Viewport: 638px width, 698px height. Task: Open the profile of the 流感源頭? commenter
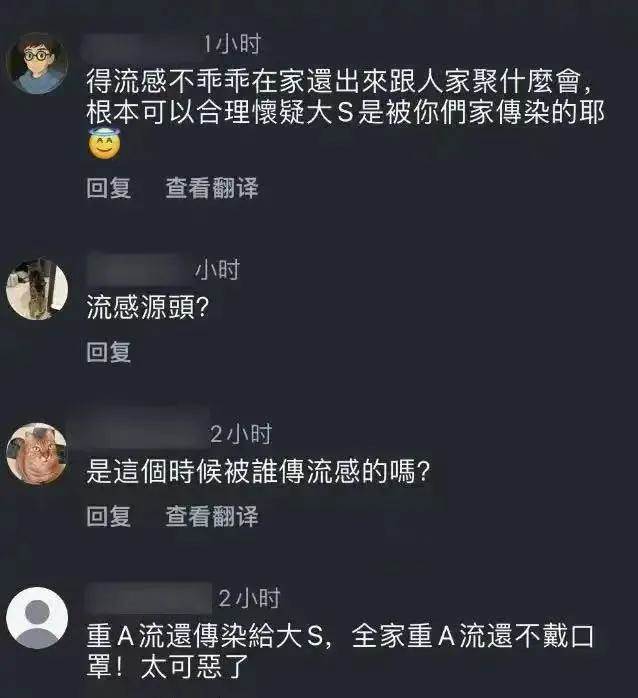coord(38,290)
